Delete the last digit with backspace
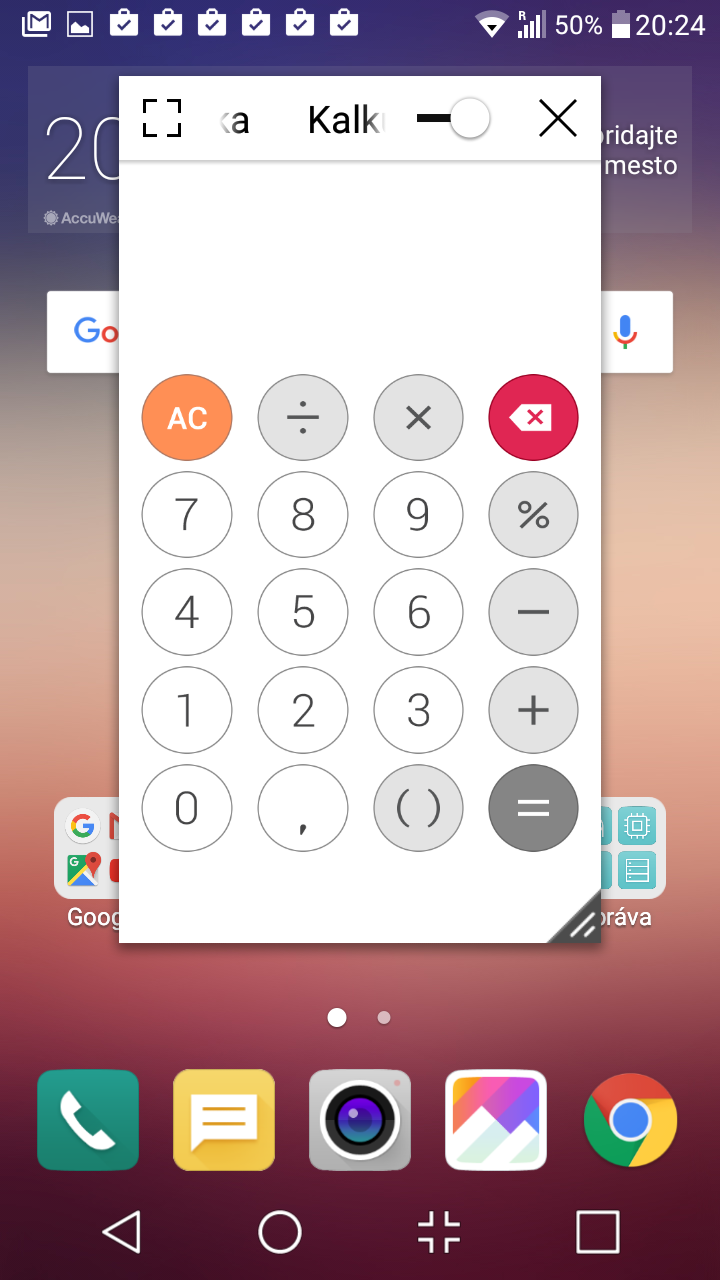The image size is (720, 1280). pyautogui.click(x=533, y=417)
